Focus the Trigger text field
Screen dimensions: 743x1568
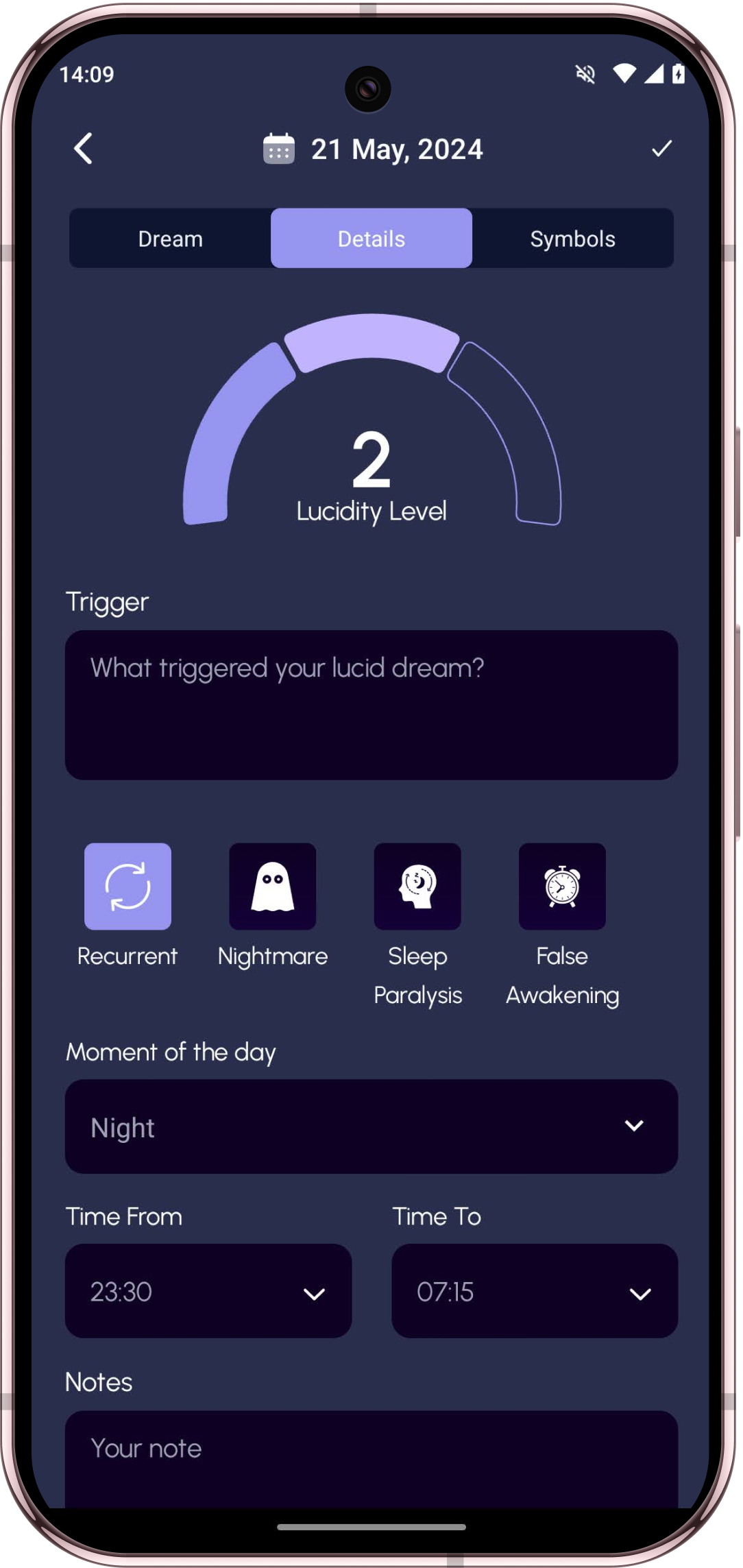[x=371, y=705]
